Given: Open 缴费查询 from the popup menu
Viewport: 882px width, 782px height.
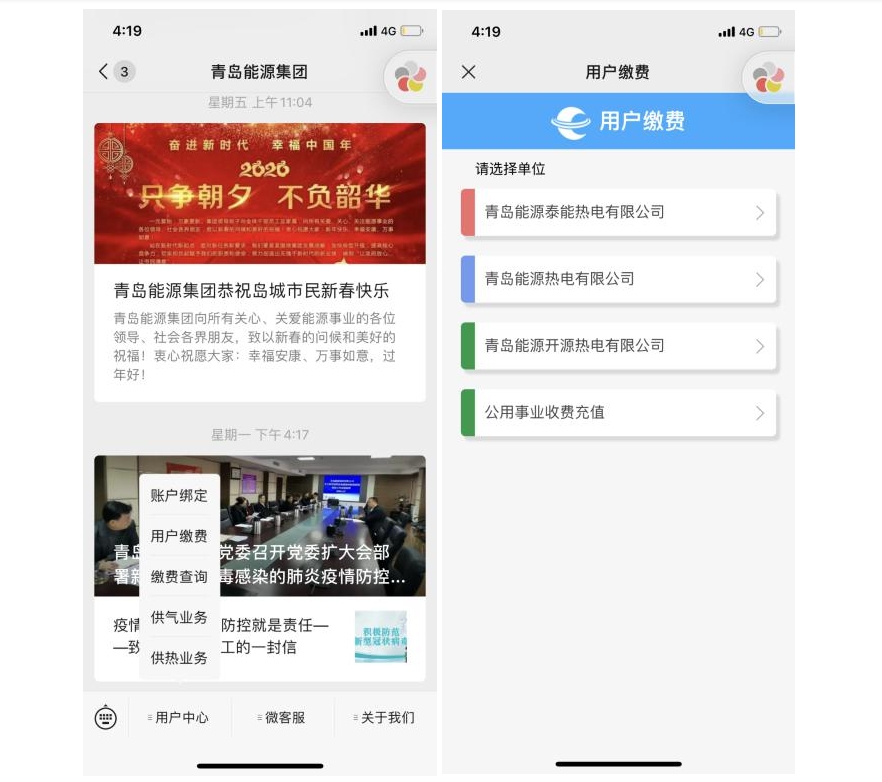Looking at the screenshot, I should point(179,577).
